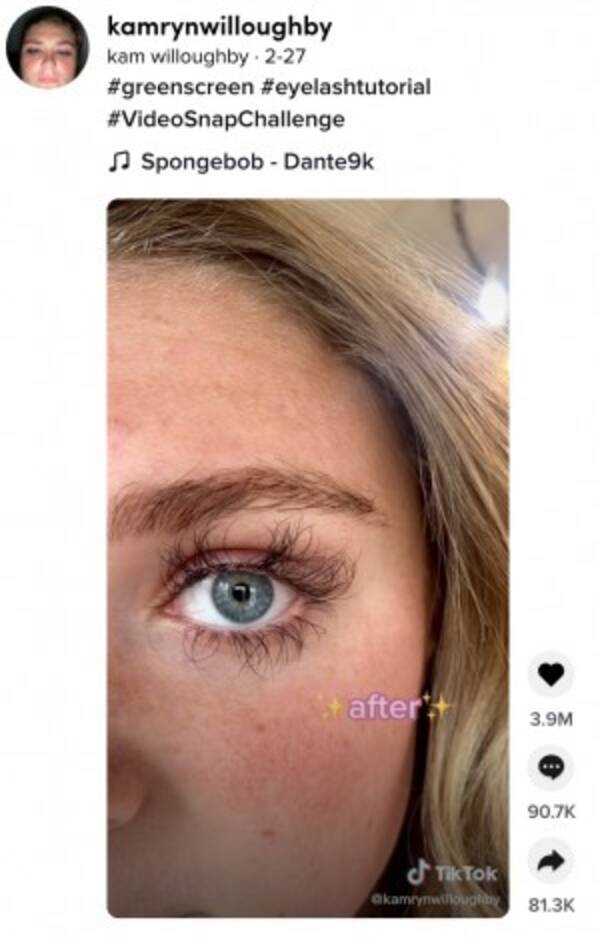Like this video with the heart icon
The image size is (600, 942).
pos(550,676)
